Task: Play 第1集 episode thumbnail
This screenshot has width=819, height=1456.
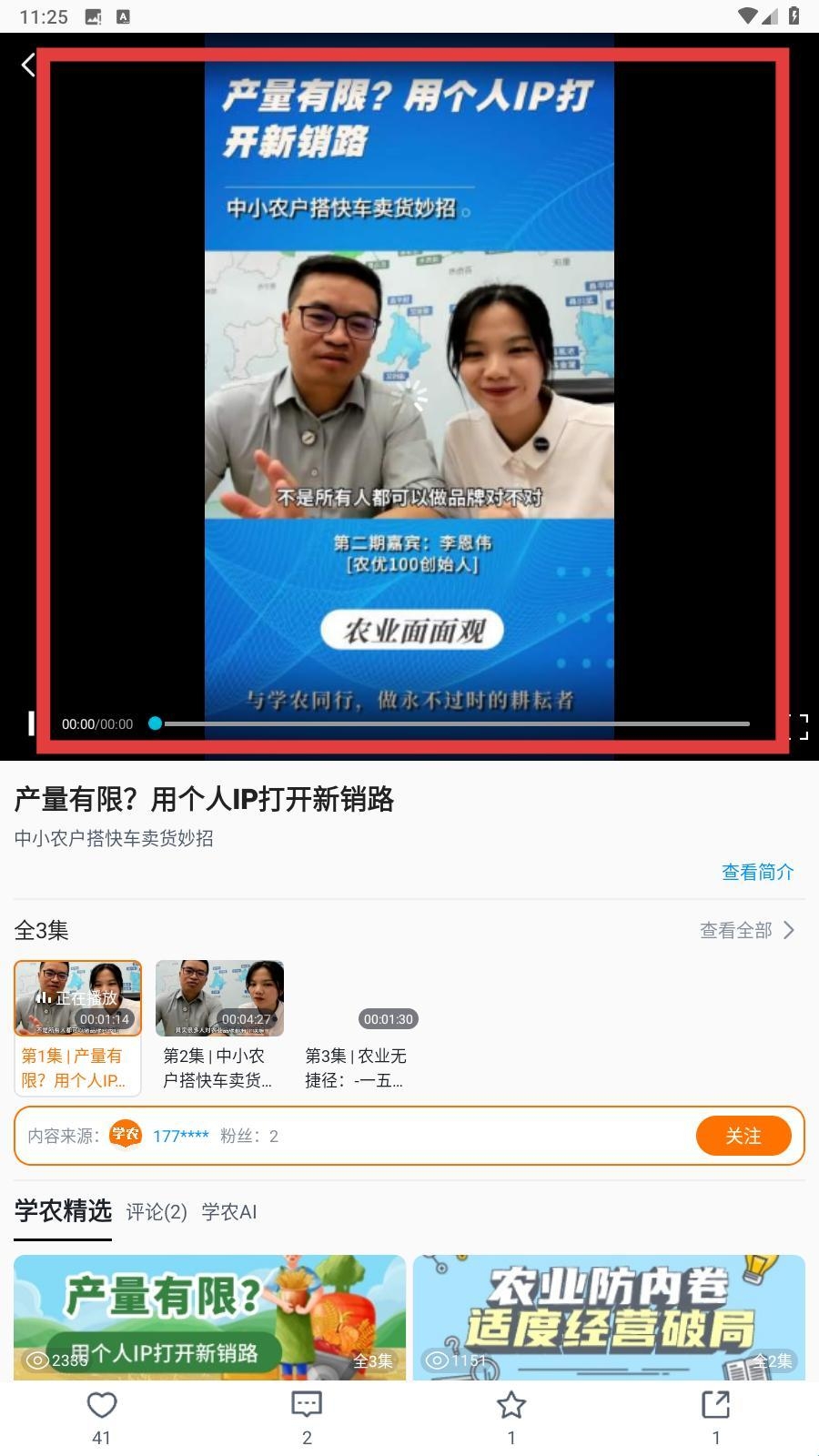Action: (x=77, y=998)
